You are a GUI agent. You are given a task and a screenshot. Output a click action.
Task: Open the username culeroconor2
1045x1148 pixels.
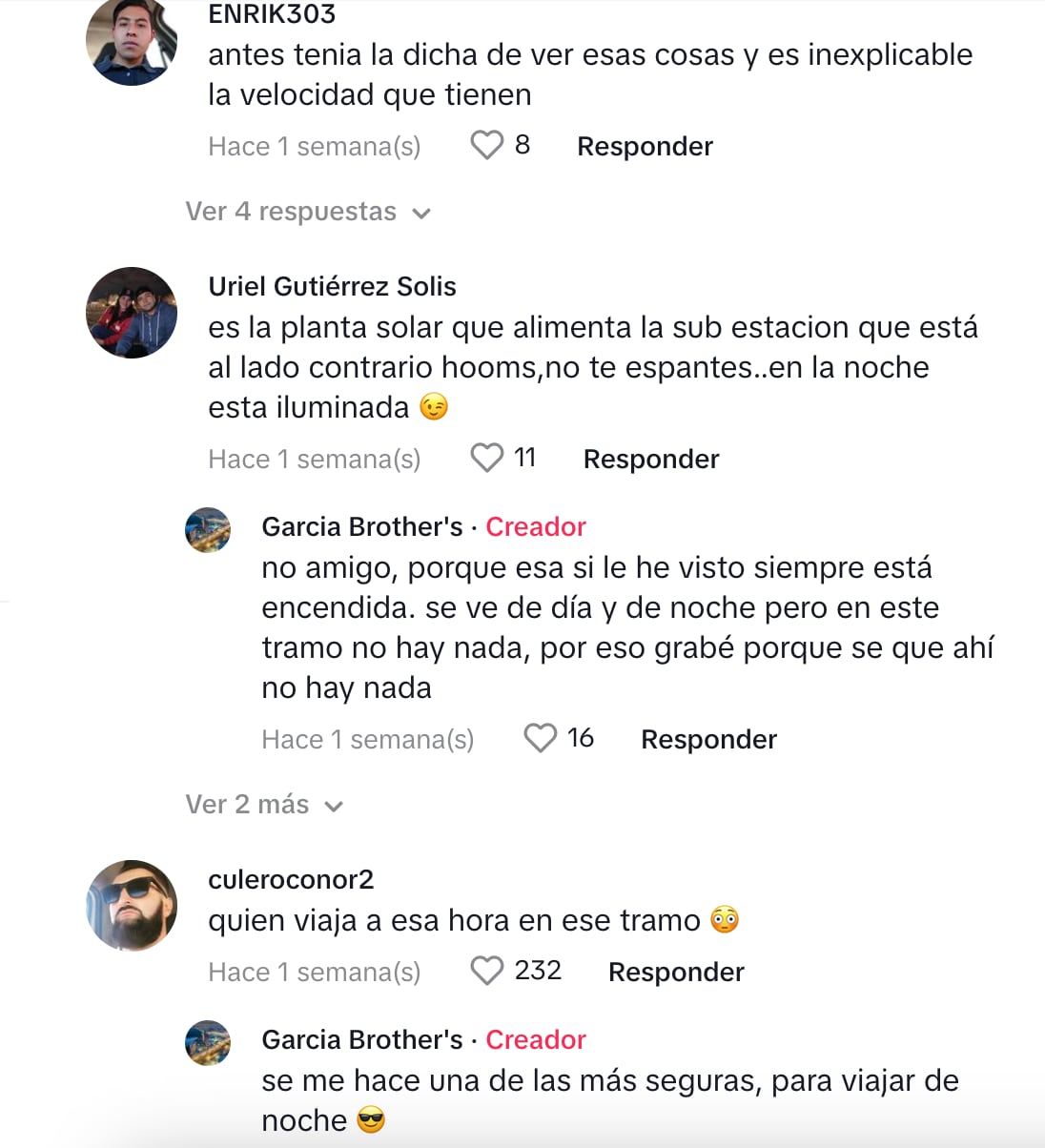[x=291, y=879]
